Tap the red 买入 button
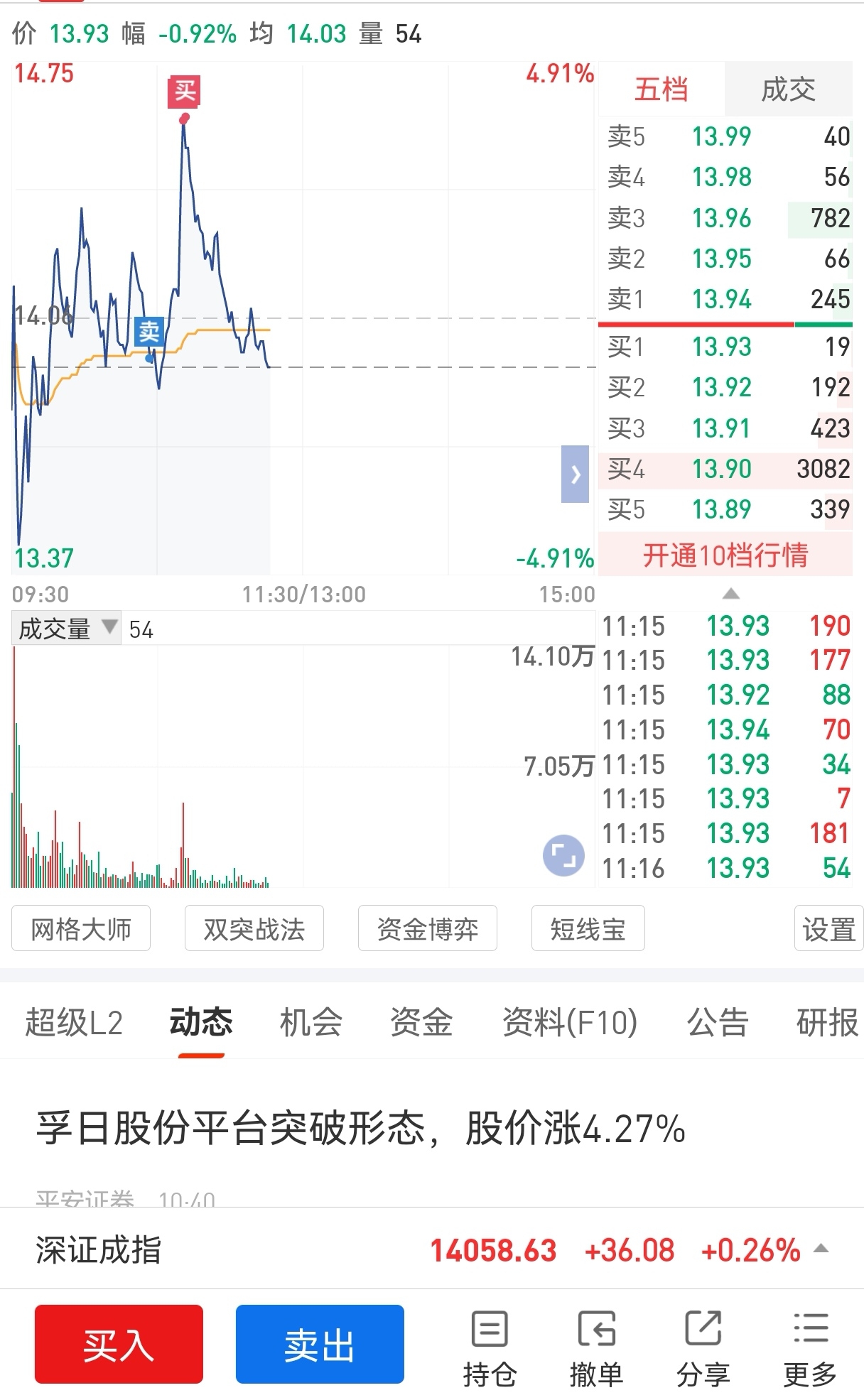Screen dimensions: 864x1400 point(119,1345)
